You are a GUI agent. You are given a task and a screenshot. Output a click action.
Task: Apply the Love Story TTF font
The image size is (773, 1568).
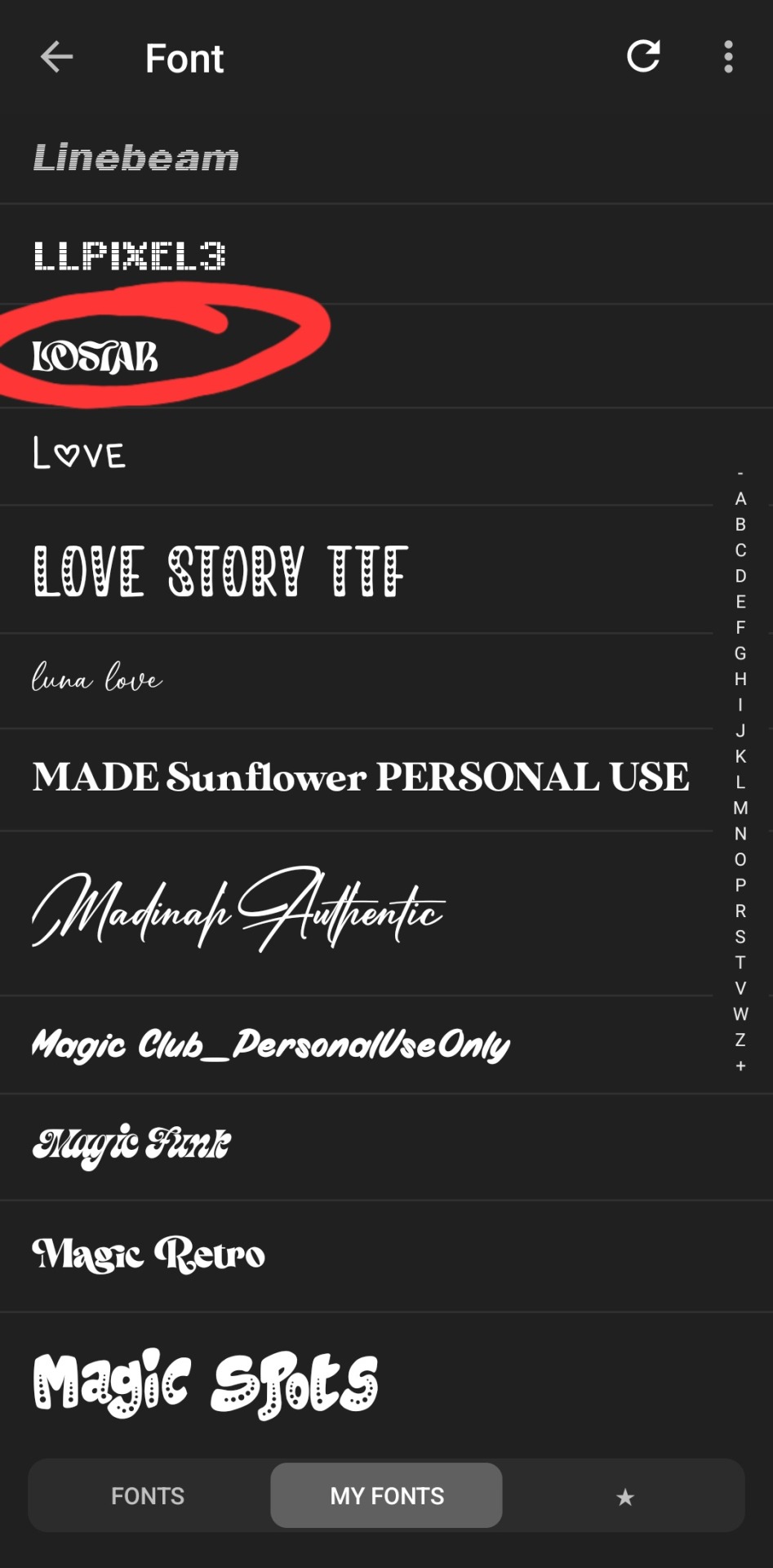click(220, 571)
